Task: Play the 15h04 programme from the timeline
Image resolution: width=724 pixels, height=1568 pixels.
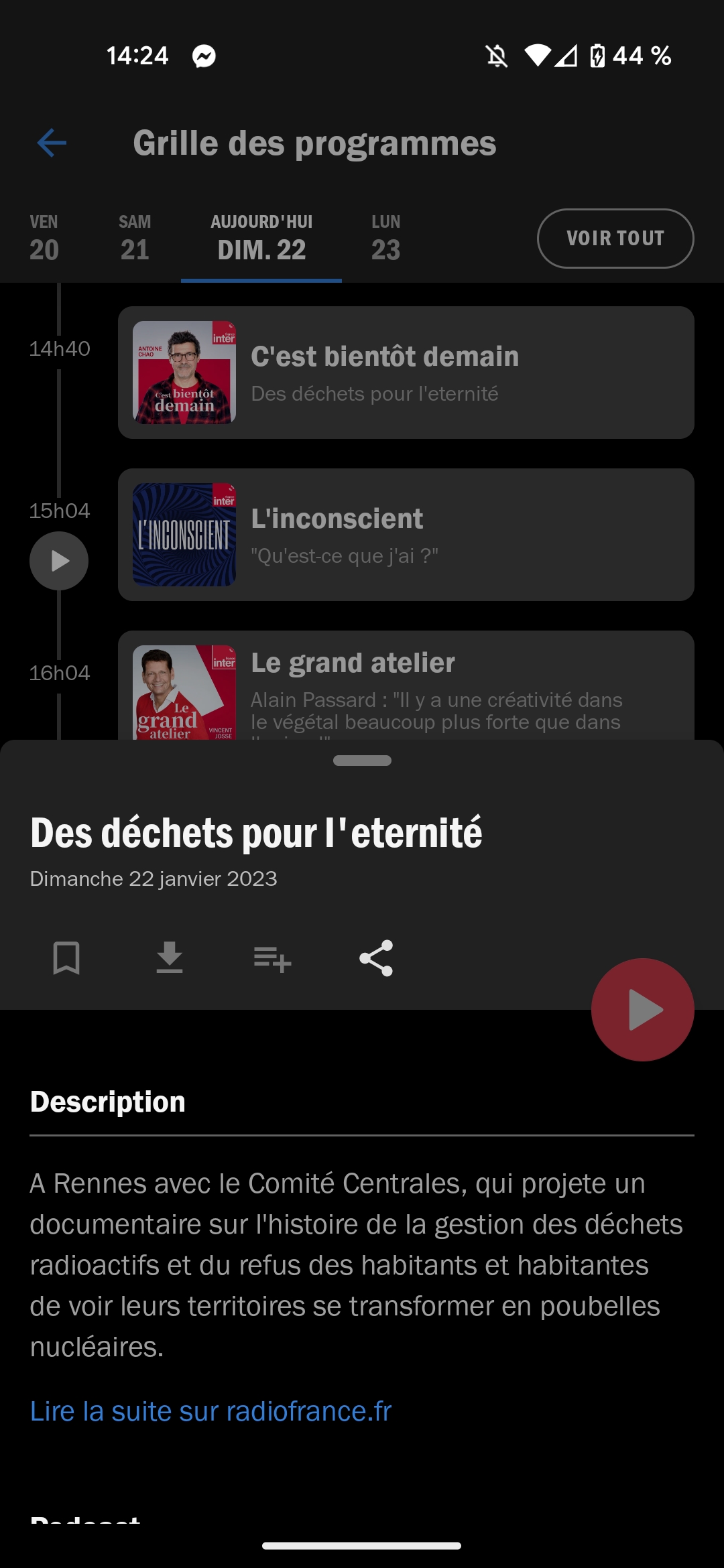Action: tap(59, 561)
